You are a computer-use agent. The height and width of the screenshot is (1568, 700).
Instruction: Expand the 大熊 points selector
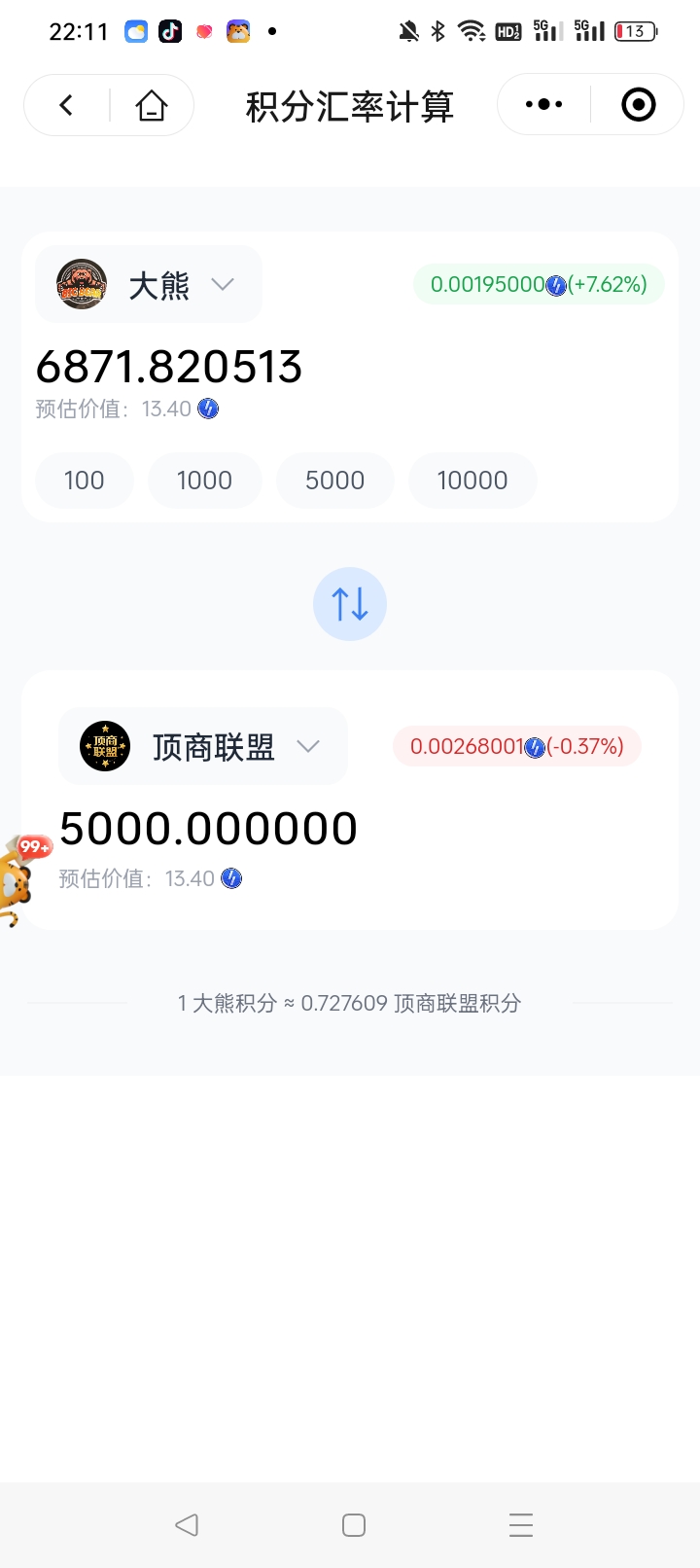tap(150, 285)
